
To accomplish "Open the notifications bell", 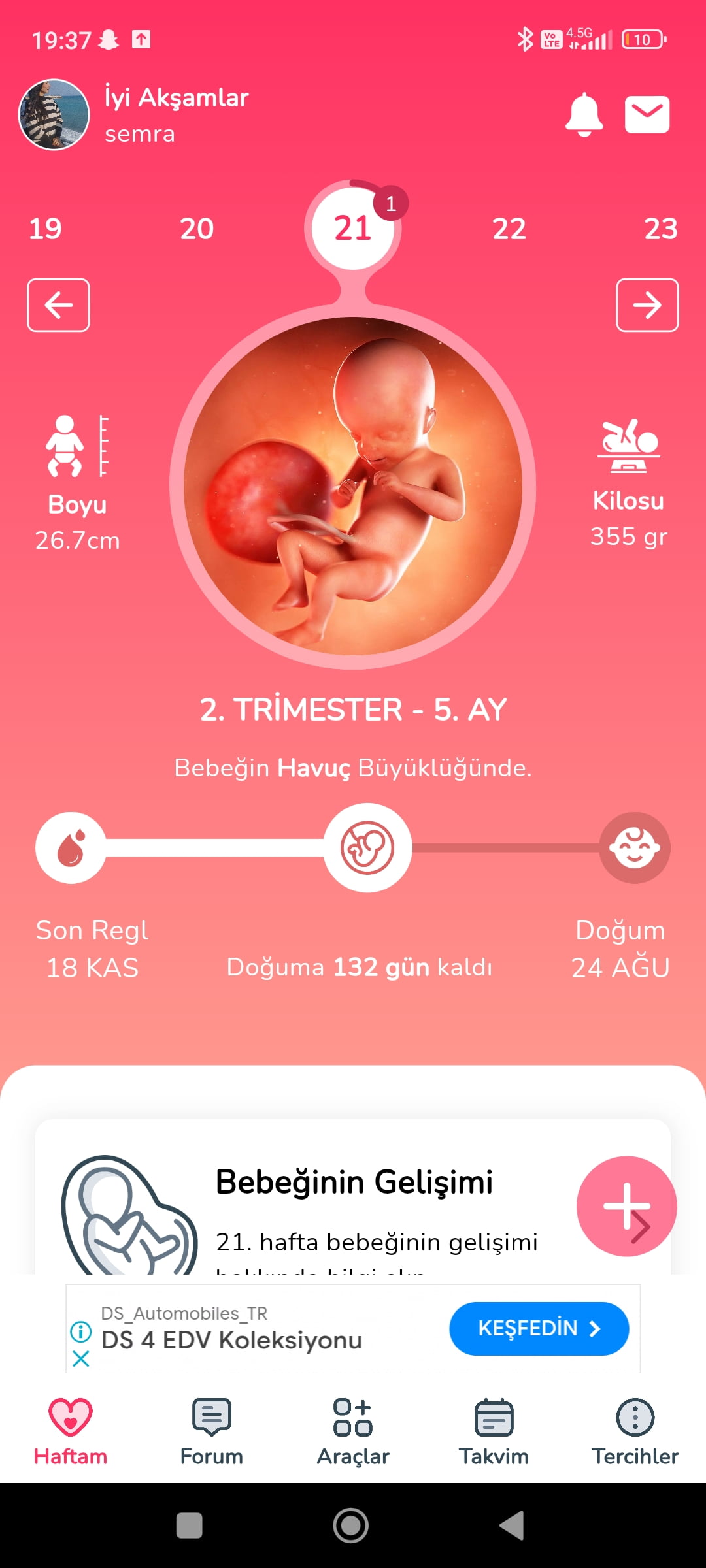I will [583, 114].
